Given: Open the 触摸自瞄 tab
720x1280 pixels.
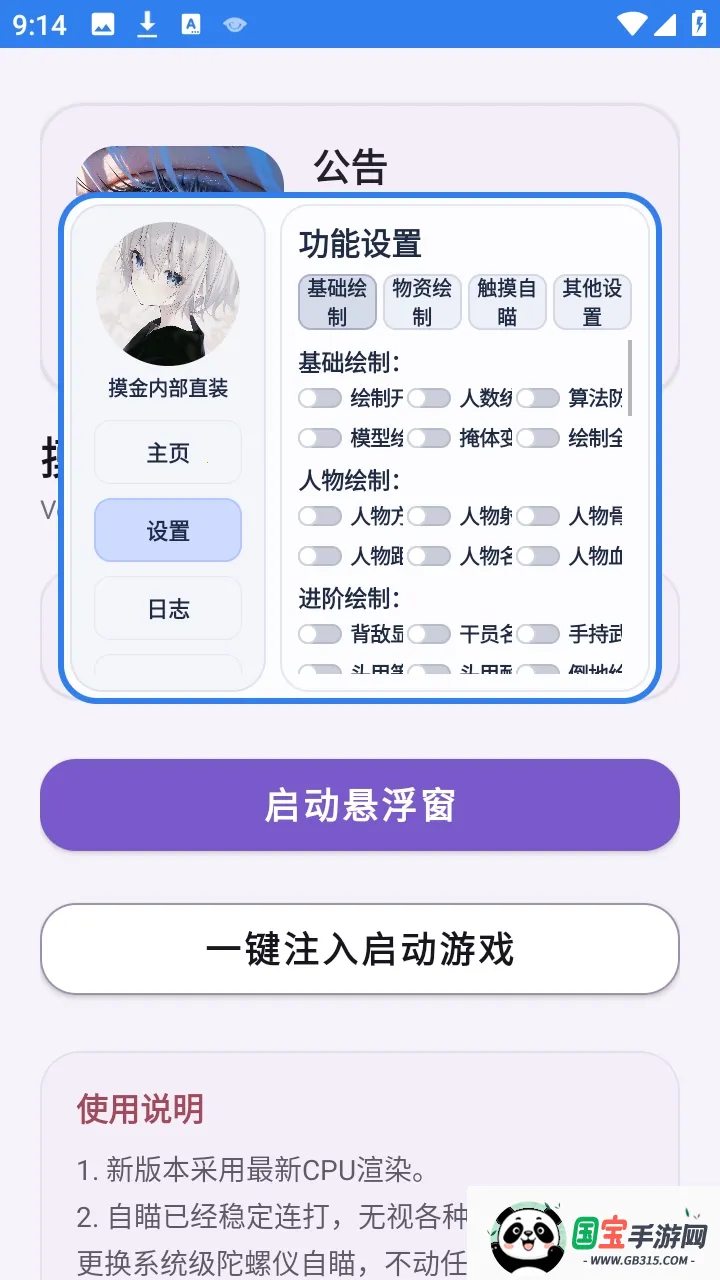Looking at the screenshot, I should 507,301.
